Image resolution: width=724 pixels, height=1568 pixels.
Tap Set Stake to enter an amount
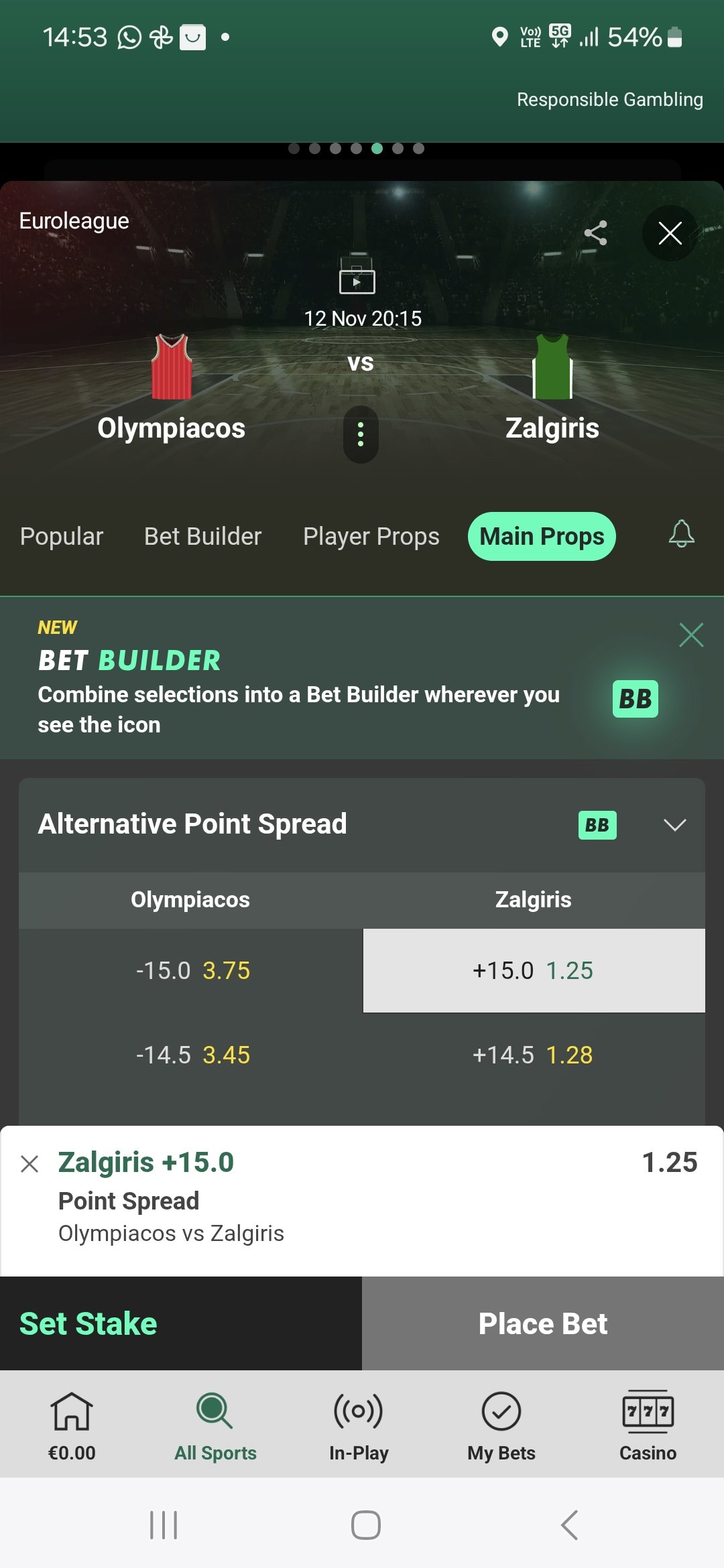(88, 1323)
